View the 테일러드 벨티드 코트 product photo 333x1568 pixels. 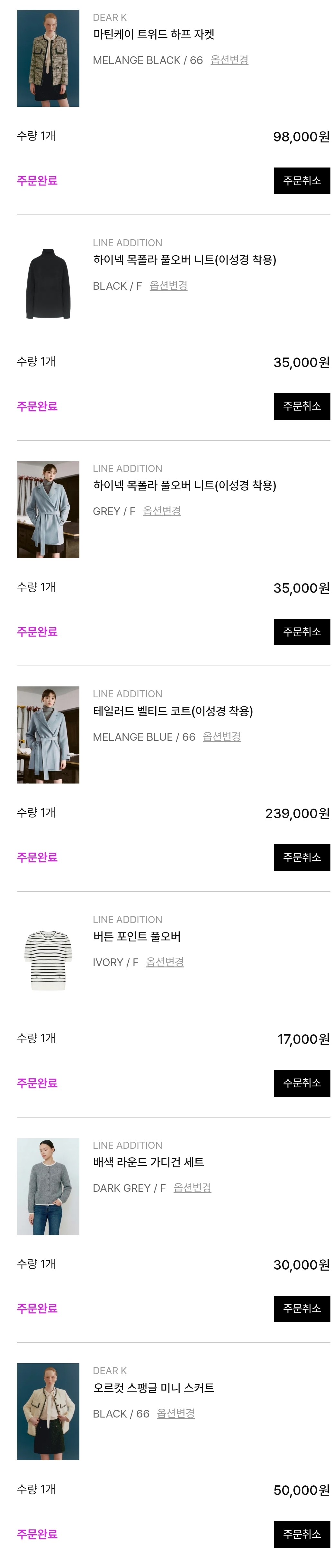click(x=48, y=735)
